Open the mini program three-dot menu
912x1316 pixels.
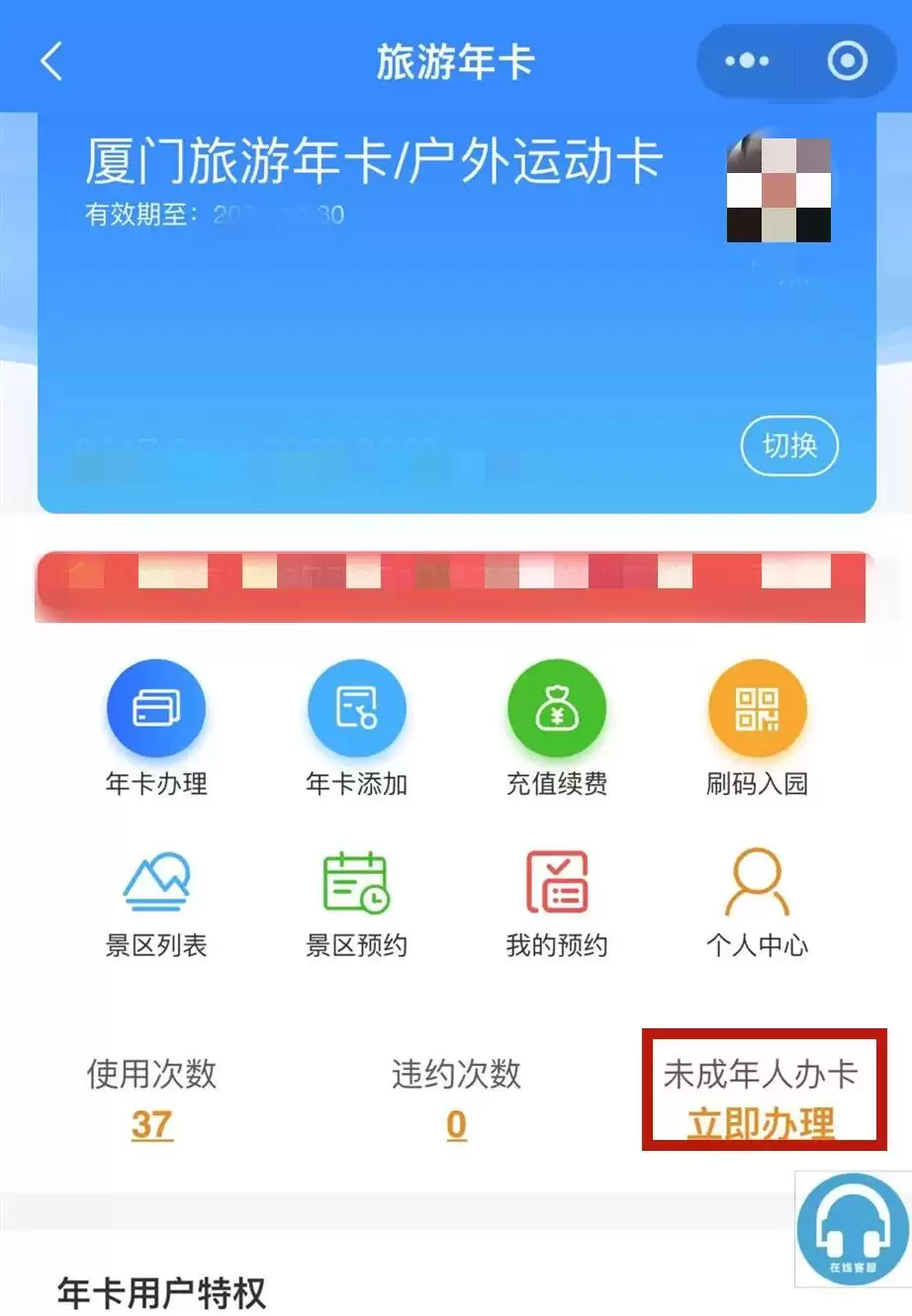[747, 61]
